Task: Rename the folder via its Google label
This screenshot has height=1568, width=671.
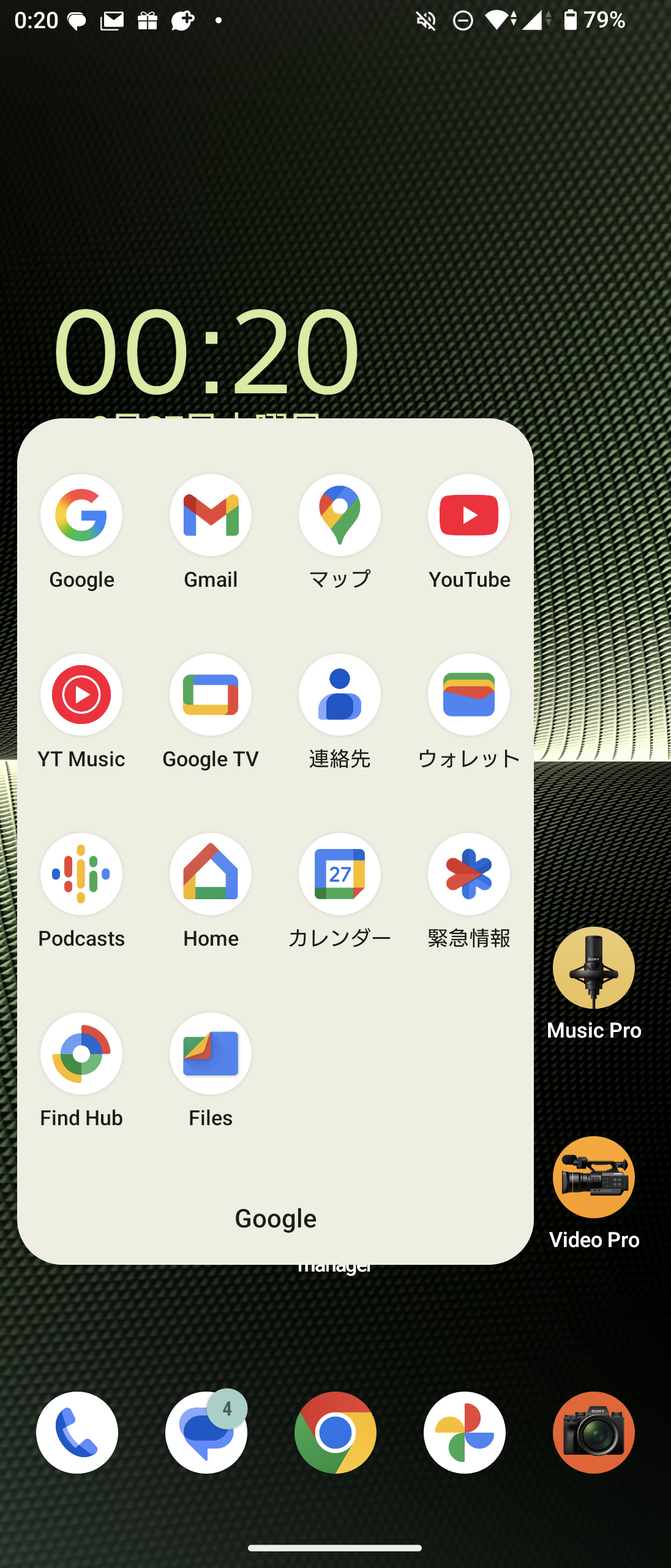Action: [275, 1218]
